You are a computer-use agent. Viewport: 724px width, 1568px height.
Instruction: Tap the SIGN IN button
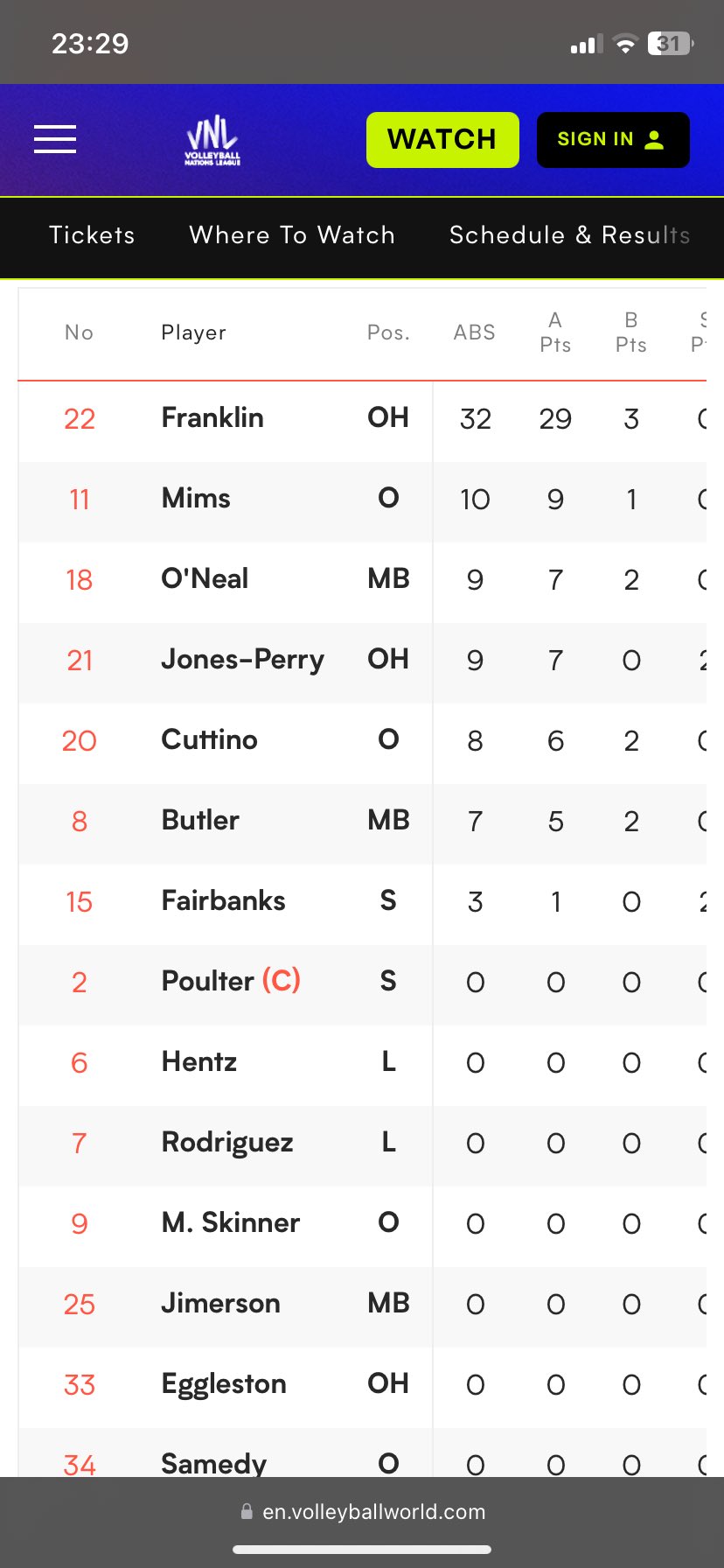[x=613, y=140]
